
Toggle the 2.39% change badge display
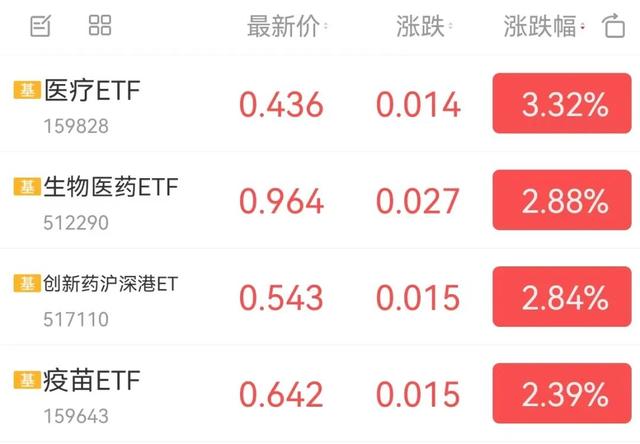tap(563, 394)
